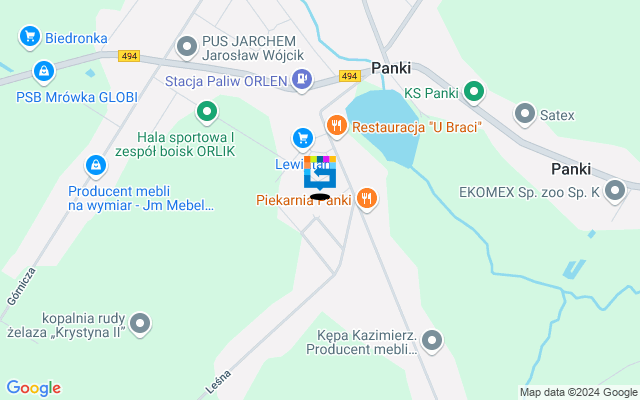Tap the Kępa Kazimierz Producent mebli marker
640x400 pixels.
(x=432, y=340)
